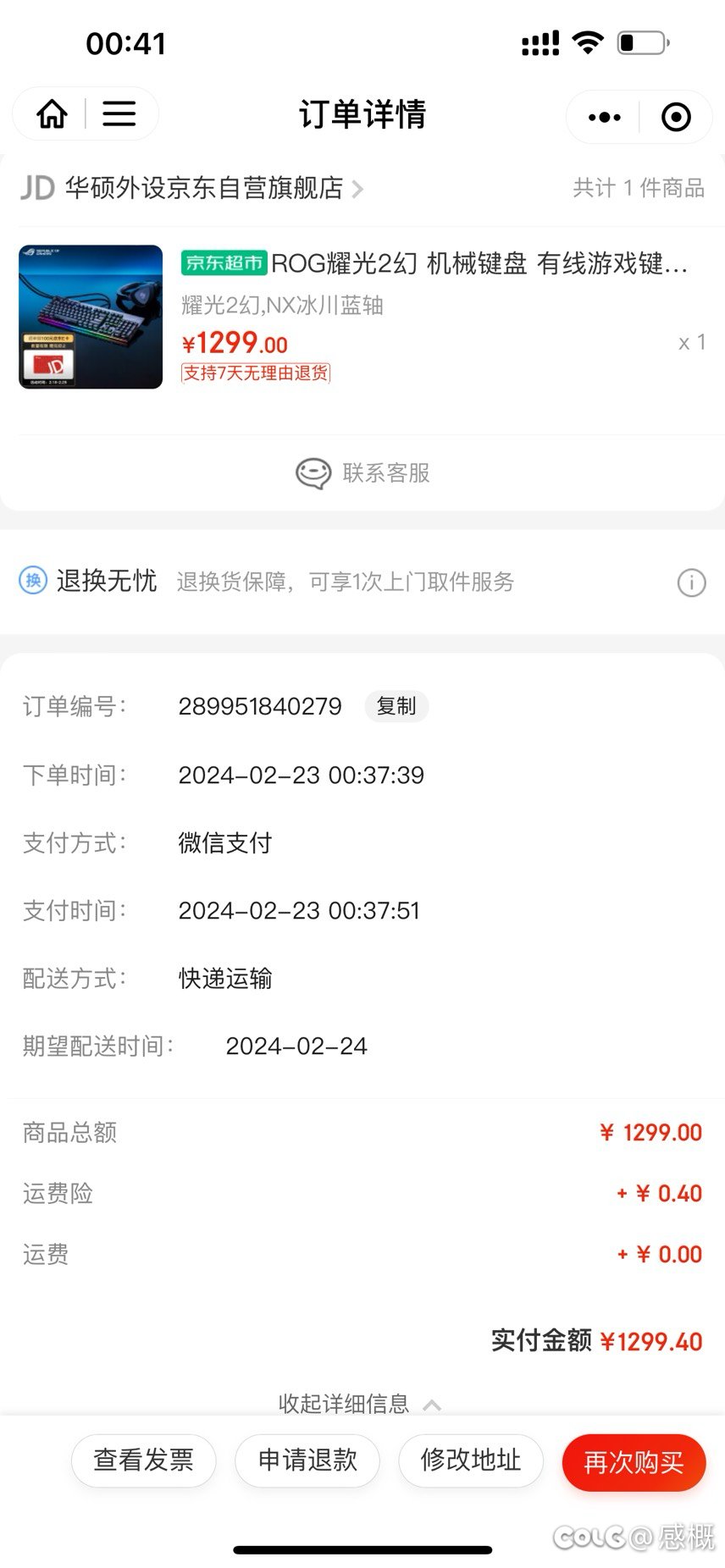Viewport: 725px width, 1568px height.
Task: Copy the order number with 复制
Action: (x=396, y=706)
